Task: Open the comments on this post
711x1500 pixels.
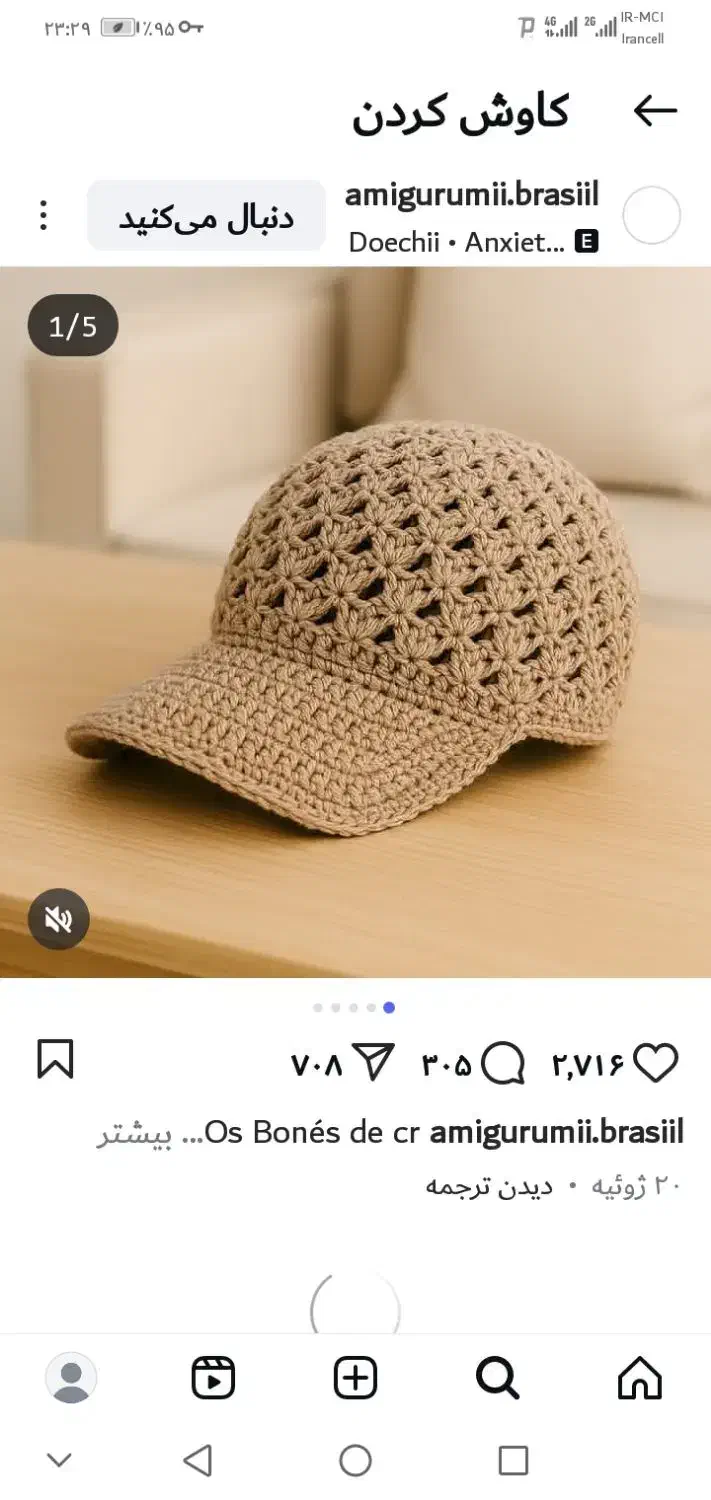Action: point(502,1063)
